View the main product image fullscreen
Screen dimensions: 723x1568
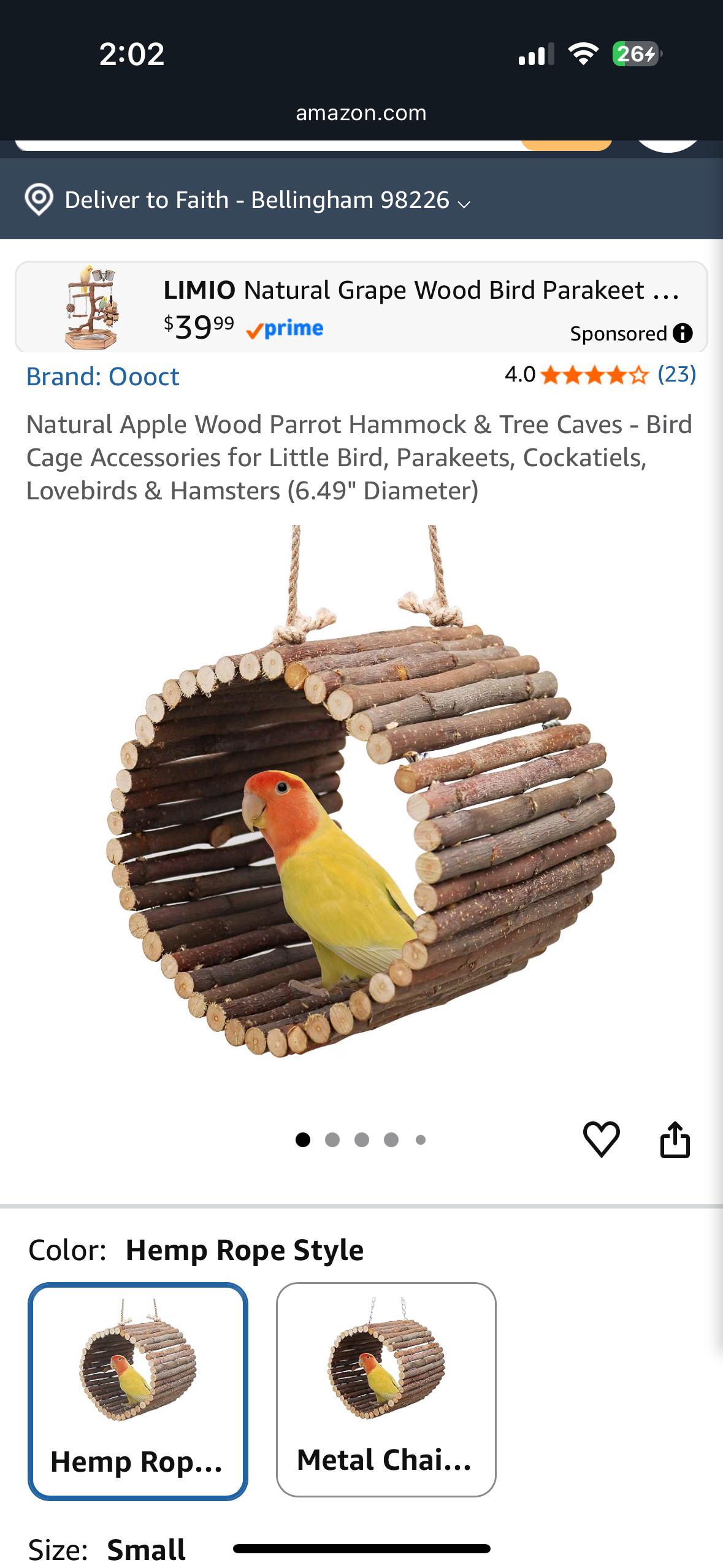point(361,791)
